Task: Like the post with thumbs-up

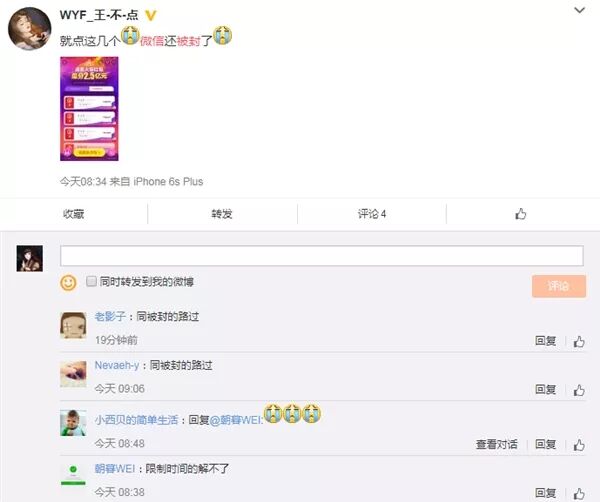Action: [520, 213]
